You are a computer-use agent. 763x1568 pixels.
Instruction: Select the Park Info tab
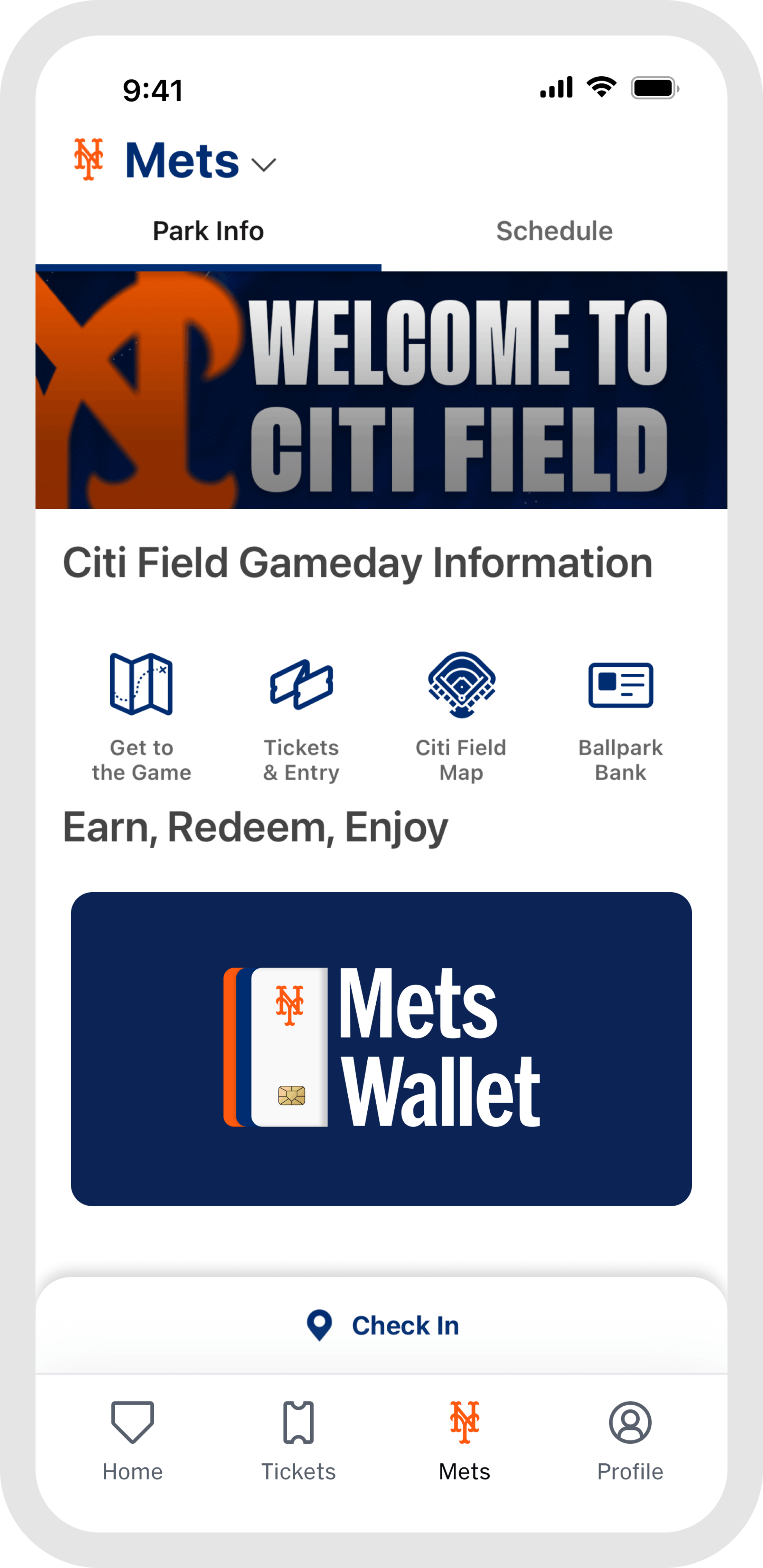208,231
